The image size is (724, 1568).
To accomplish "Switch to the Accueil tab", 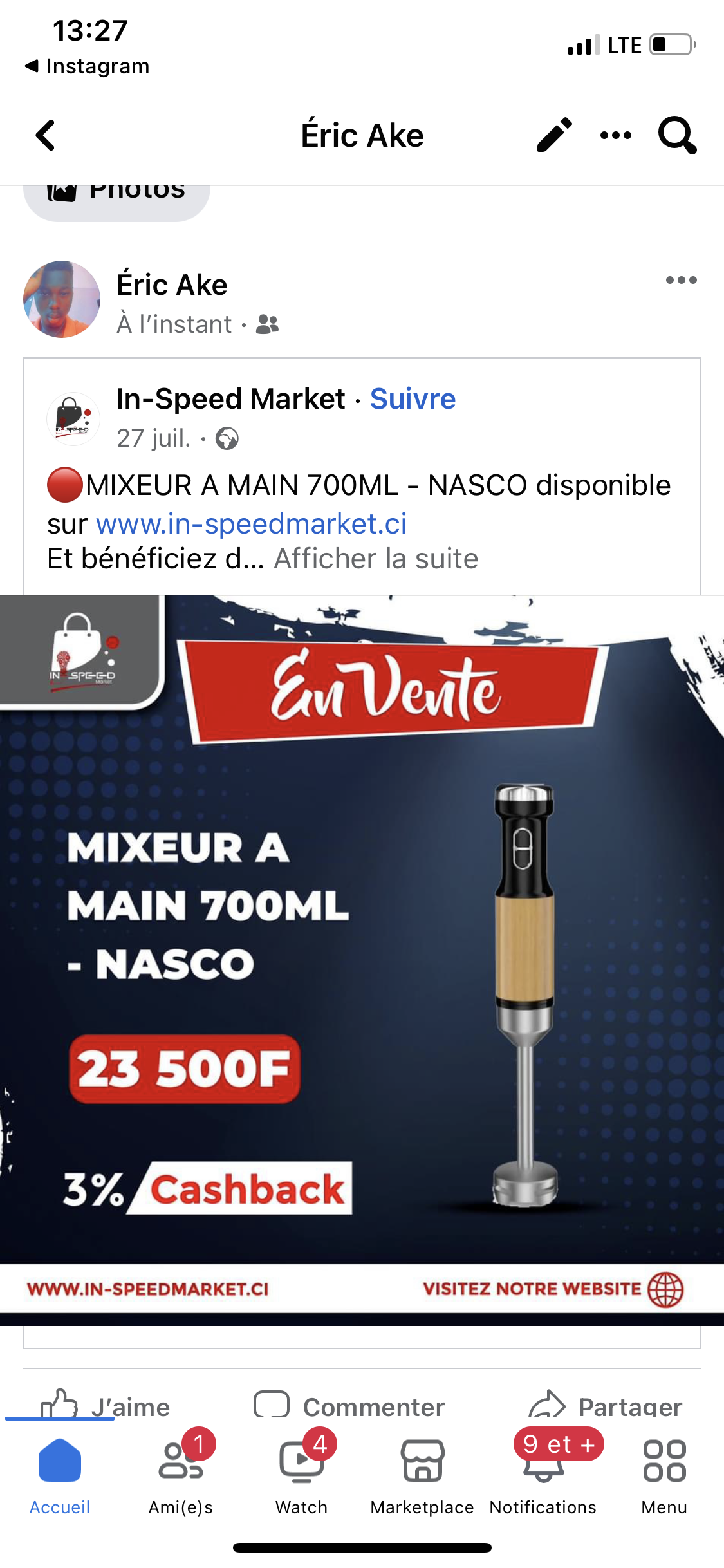I will click(x=60, y=1475).
